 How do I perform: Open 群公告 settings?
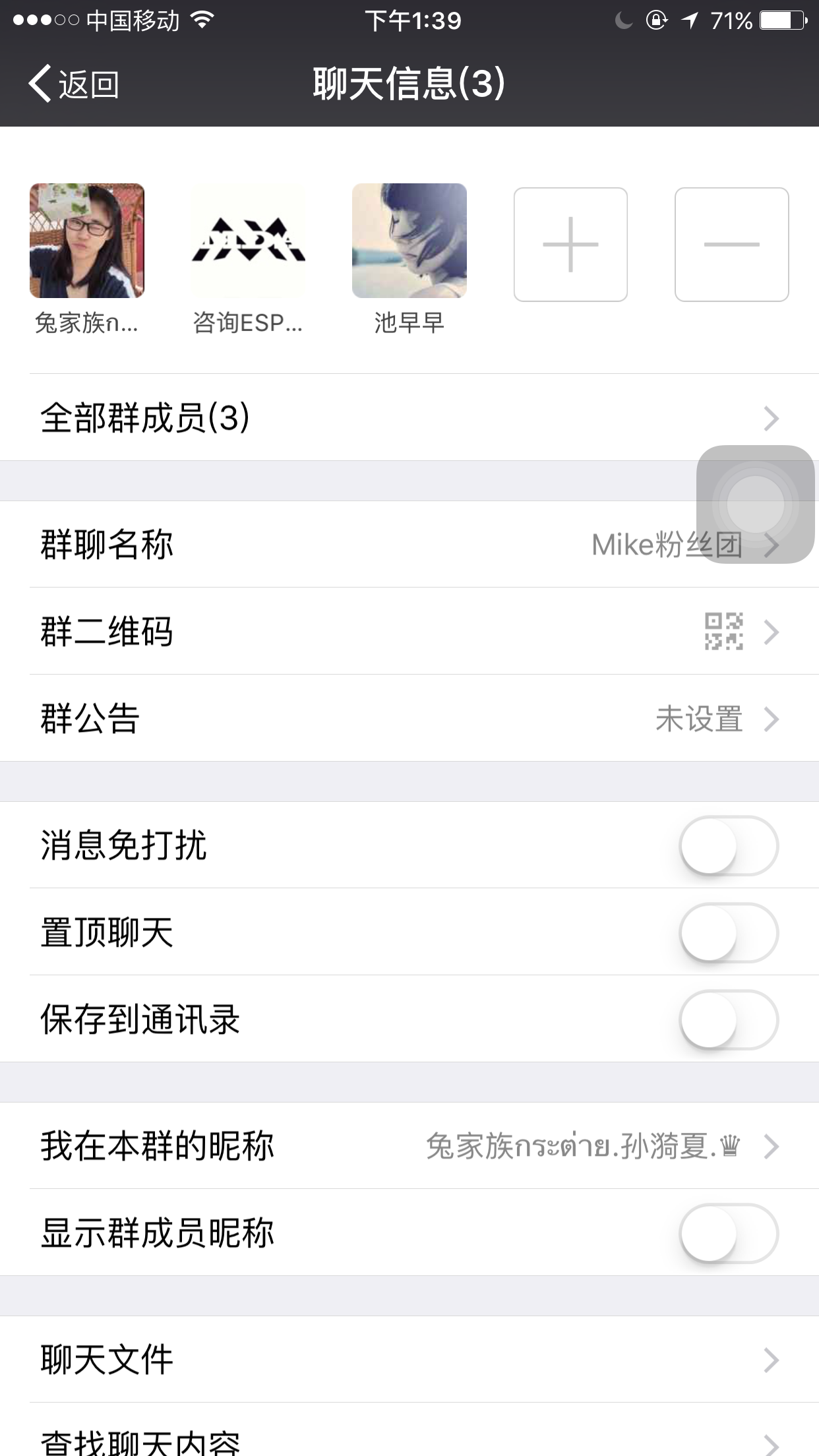click(409, 719)
